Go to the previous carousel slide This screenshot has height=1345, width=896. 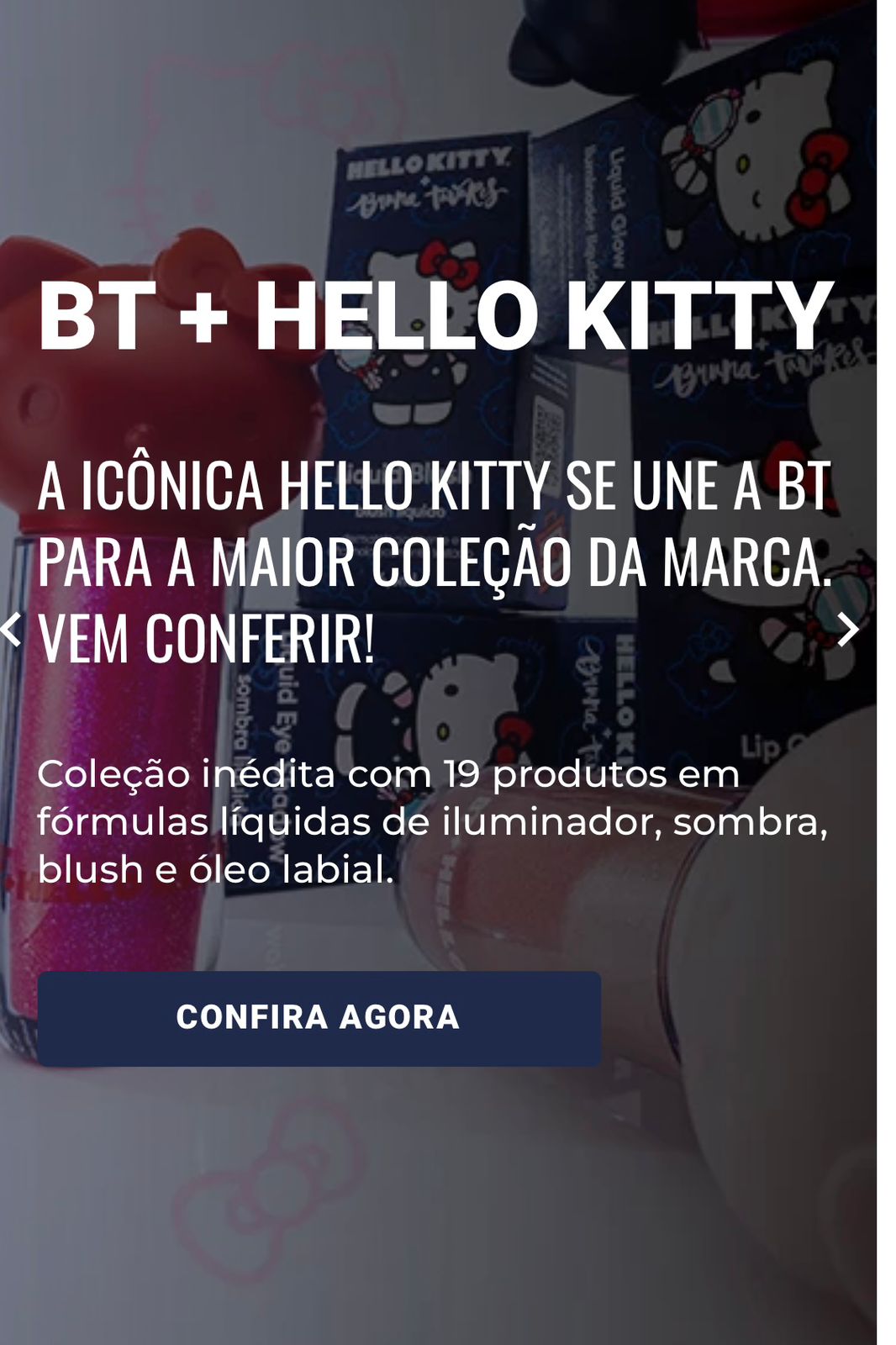12,629
